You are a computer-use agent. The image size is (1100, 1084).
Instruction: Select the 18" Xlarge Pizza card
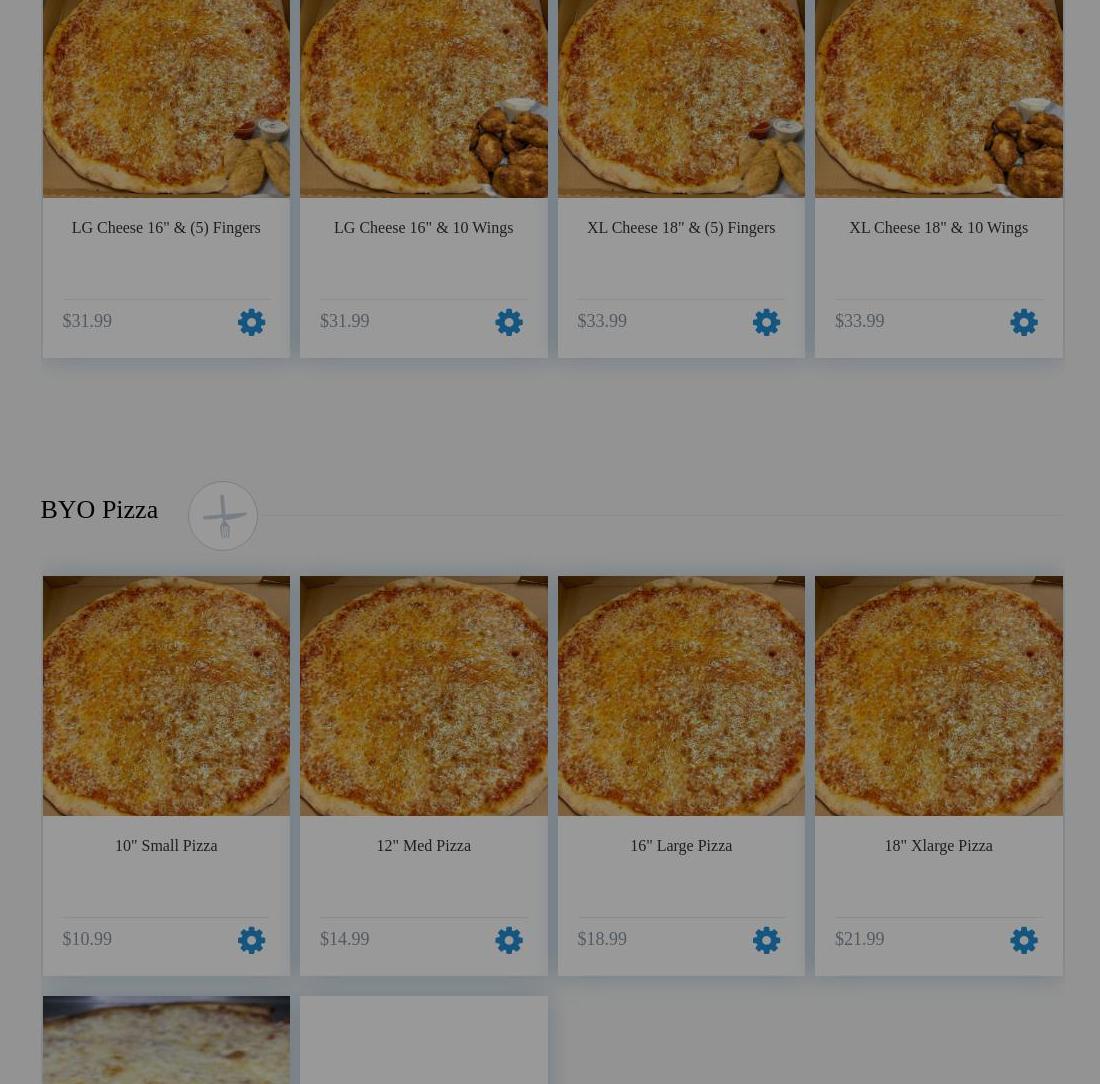[x=939, y=845]
